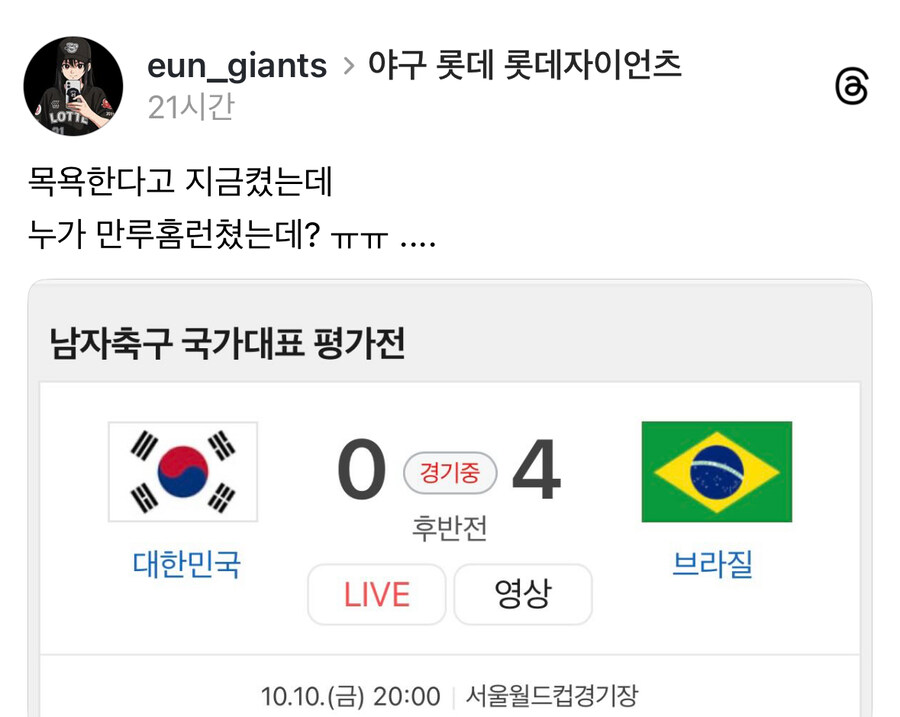Image resolution: width=900 pixels, height=717 pixels.
Task: Open eun_giants profile picture
Action: [x=73, y=87]
